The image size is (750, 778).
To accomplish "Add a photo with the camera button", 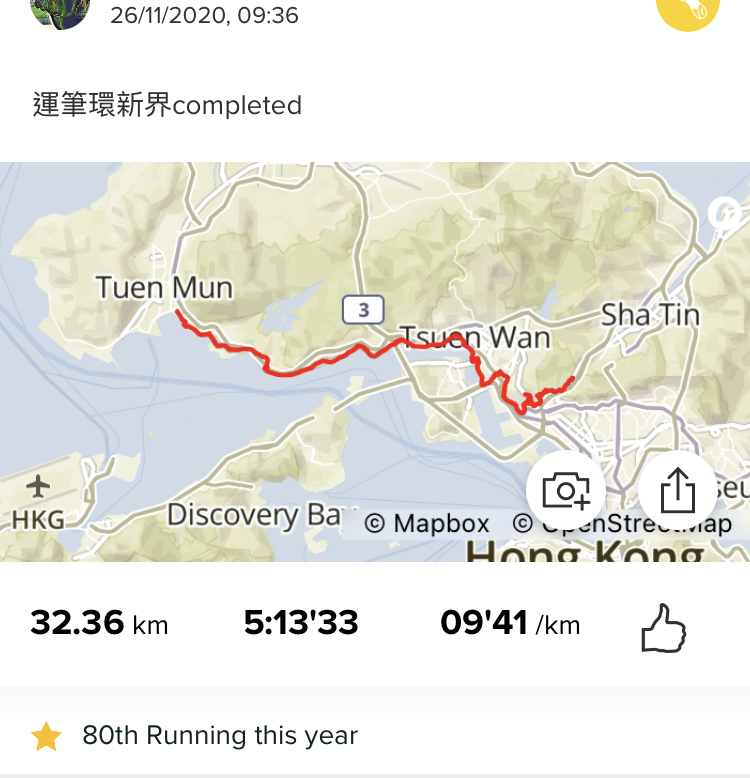I will coord(566,490).
